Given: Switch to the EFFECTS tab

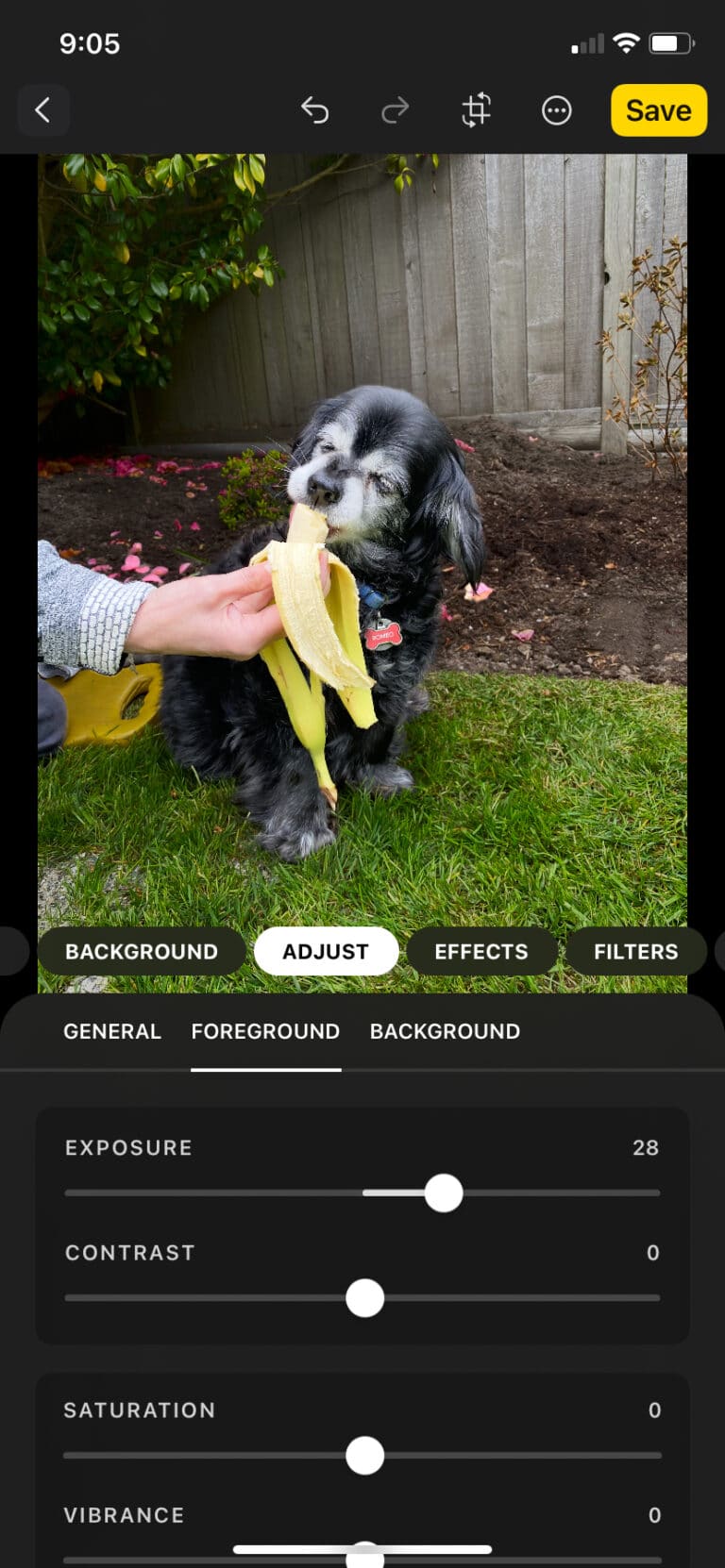Looking at the screenshot, I should pyautogui.click(x=481, y=951).
